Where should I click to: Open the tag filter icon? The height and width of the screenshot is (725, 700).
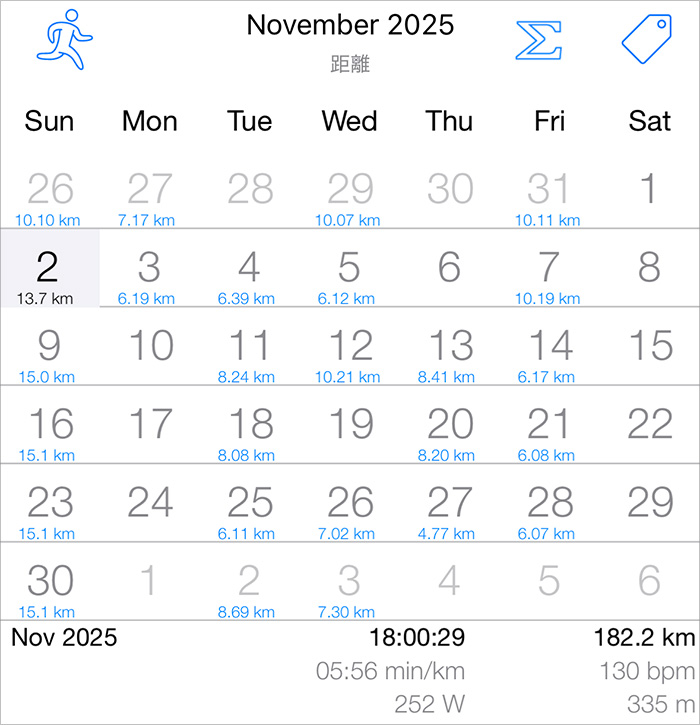tap(648, 40)
